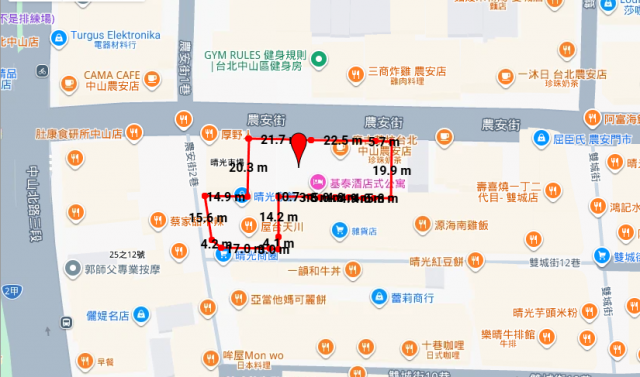Open the 蕾莉商行 shop marker
The image size is (640, 377).
379,297
